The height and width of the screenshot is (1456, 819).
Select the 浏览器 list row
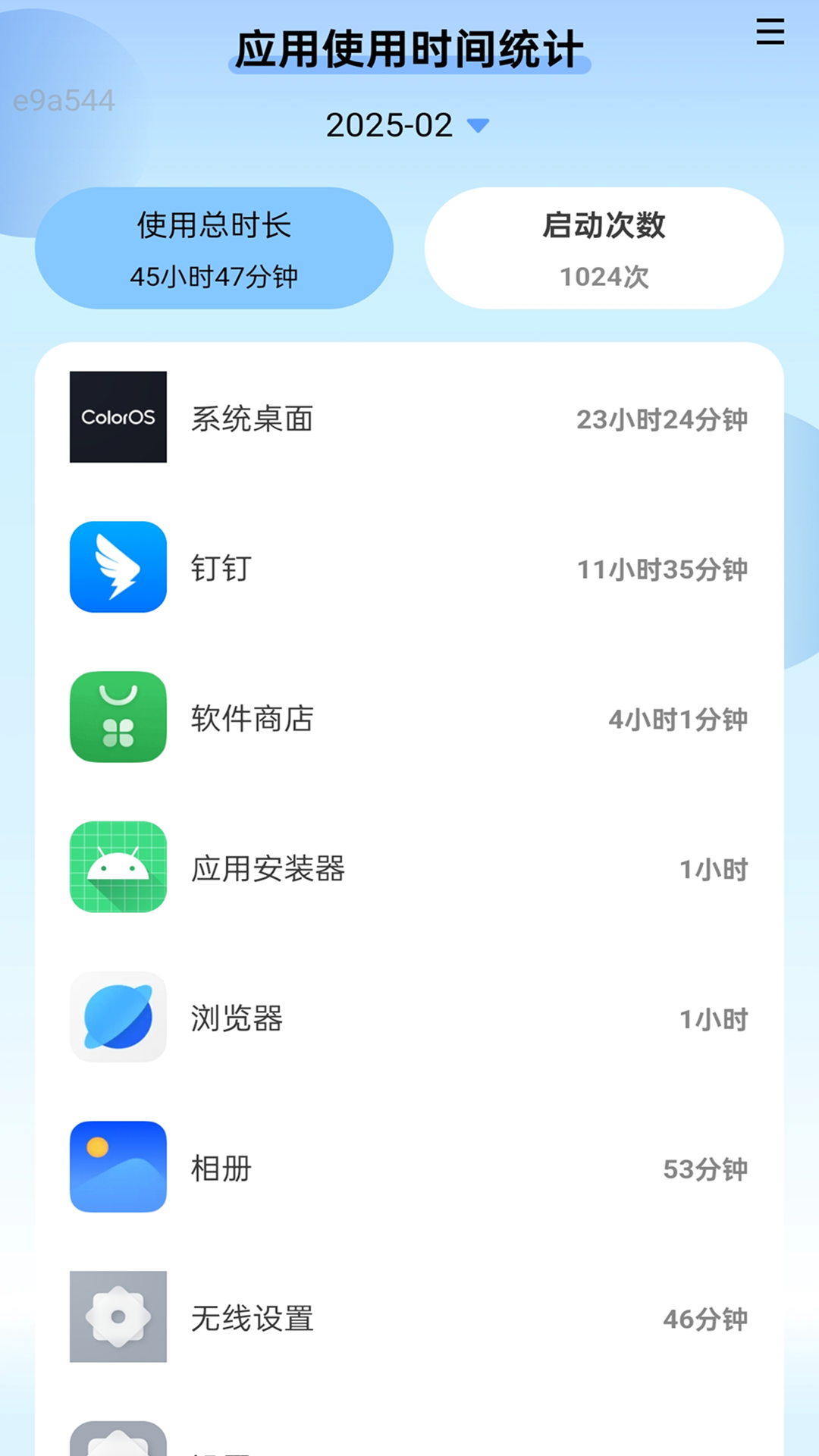[x=409, y=1018]
